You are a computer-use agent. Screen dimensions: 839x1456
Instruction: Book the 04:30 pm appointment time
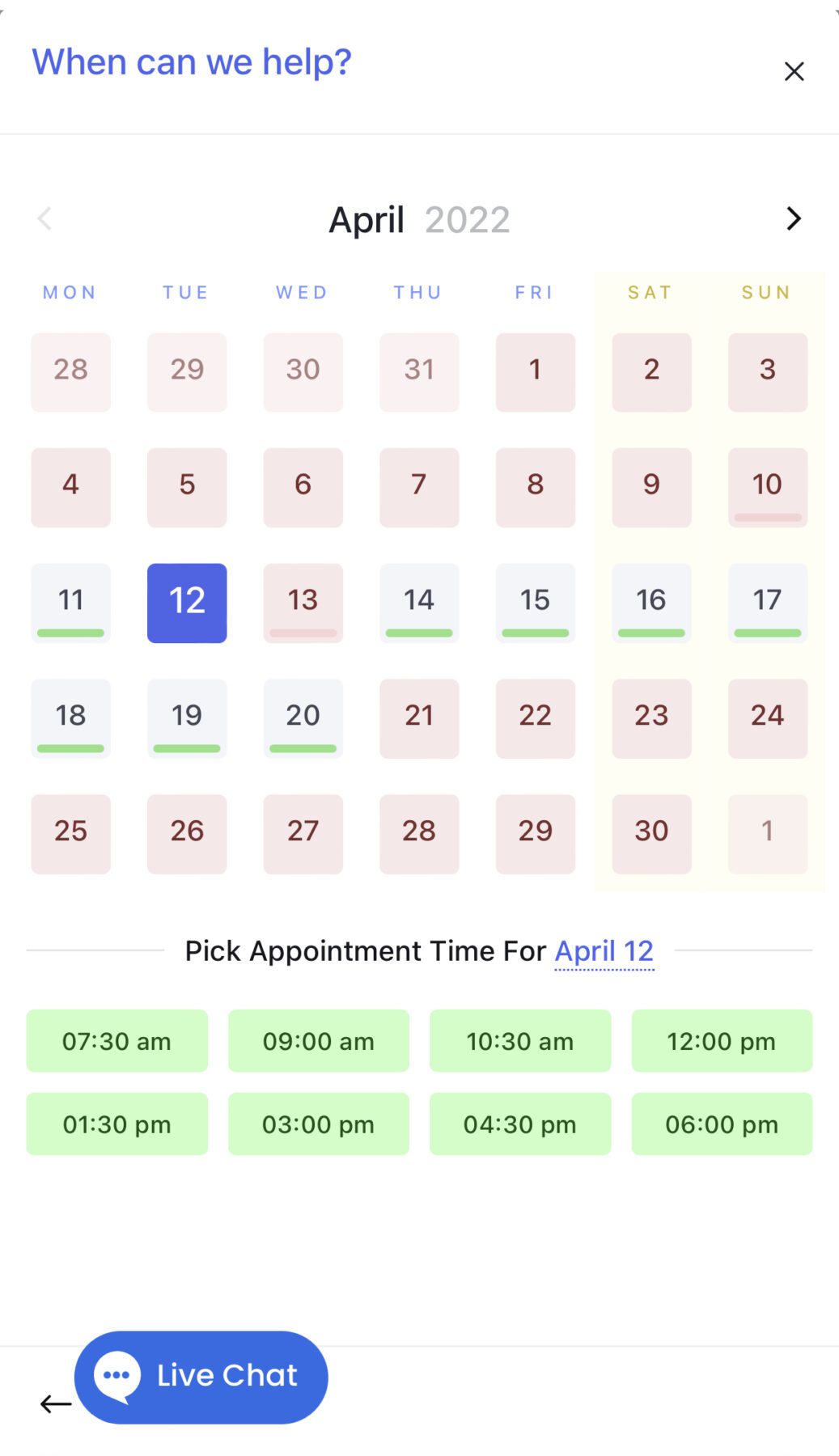tap(520, 1124)
